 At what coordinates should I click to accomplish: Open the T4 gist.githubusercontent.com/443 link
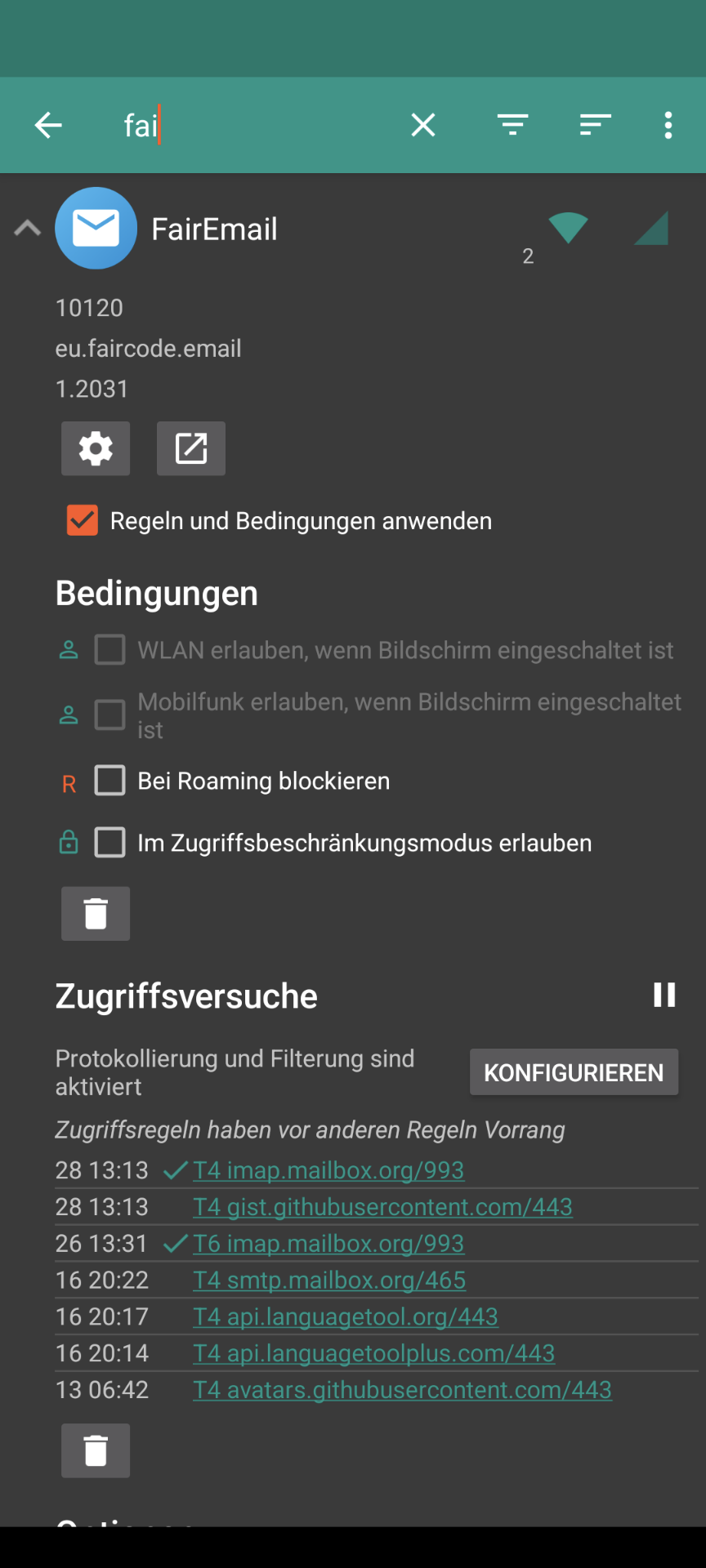tap(382, 1206)
